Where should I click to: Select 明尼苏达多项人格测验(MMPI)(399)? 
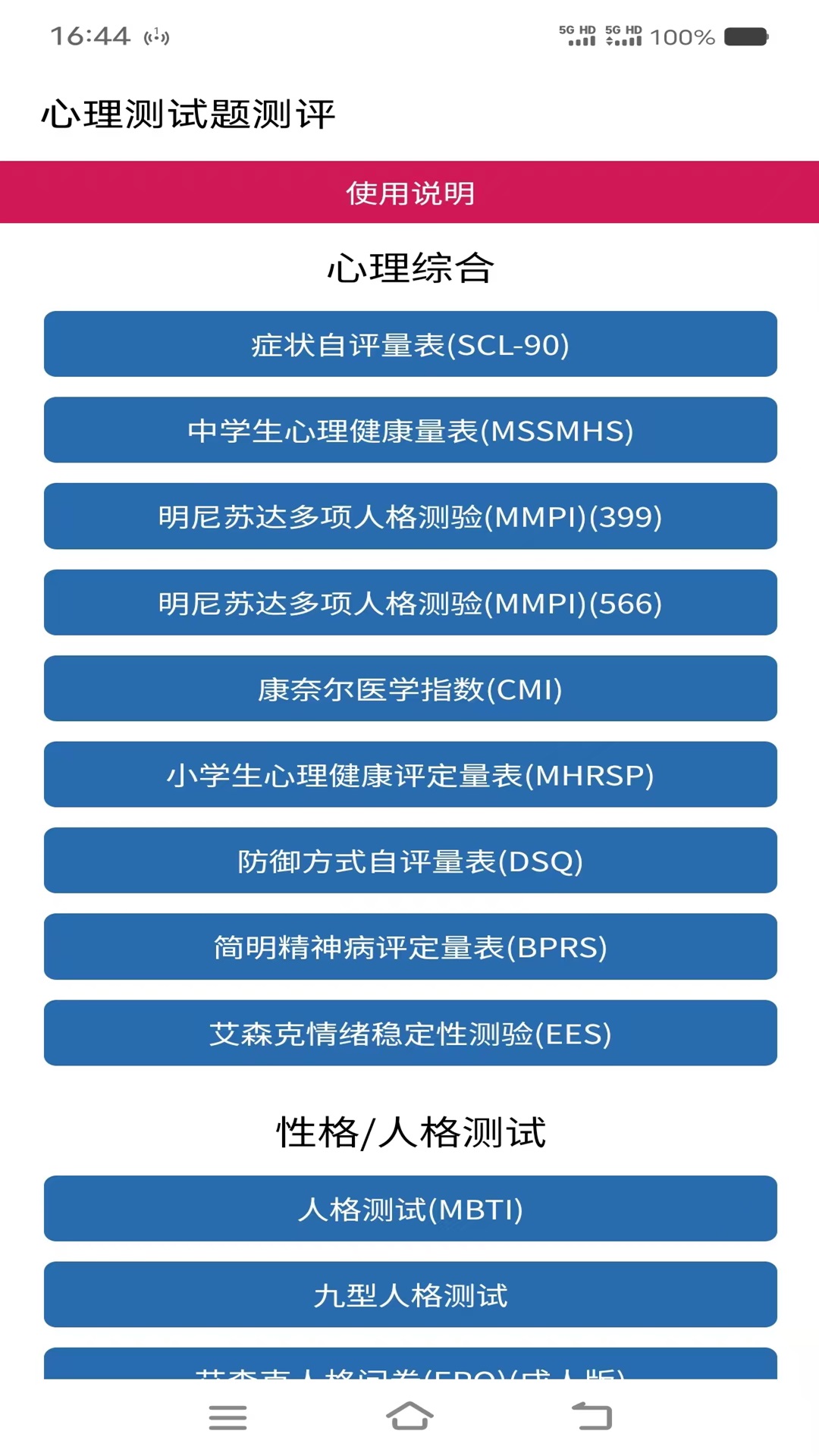pos(409,516)
